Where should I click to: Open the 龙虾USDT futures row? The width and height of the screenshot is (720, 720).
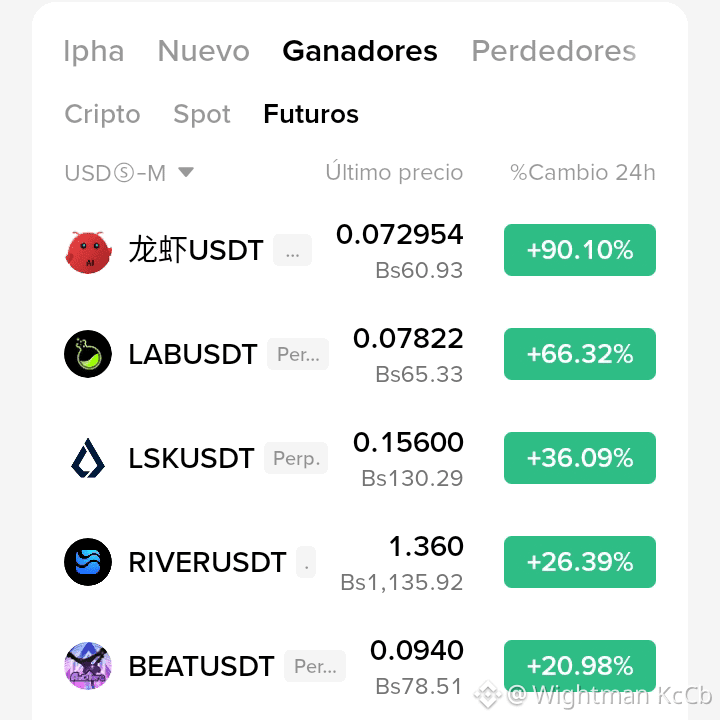(360, 250)
